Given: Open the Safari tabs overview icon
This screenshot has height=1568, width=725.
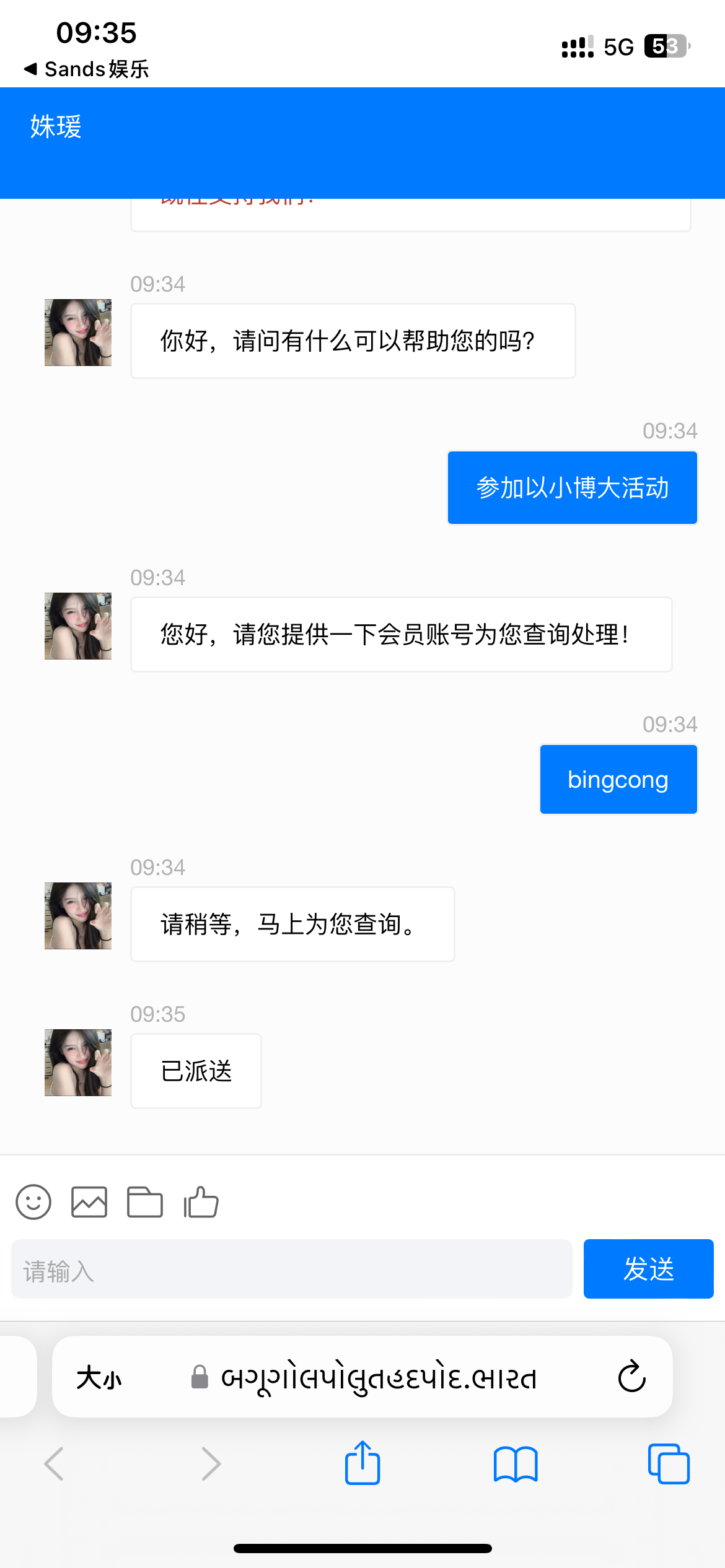Looking at the screenshot, I should pos(668,1464).
